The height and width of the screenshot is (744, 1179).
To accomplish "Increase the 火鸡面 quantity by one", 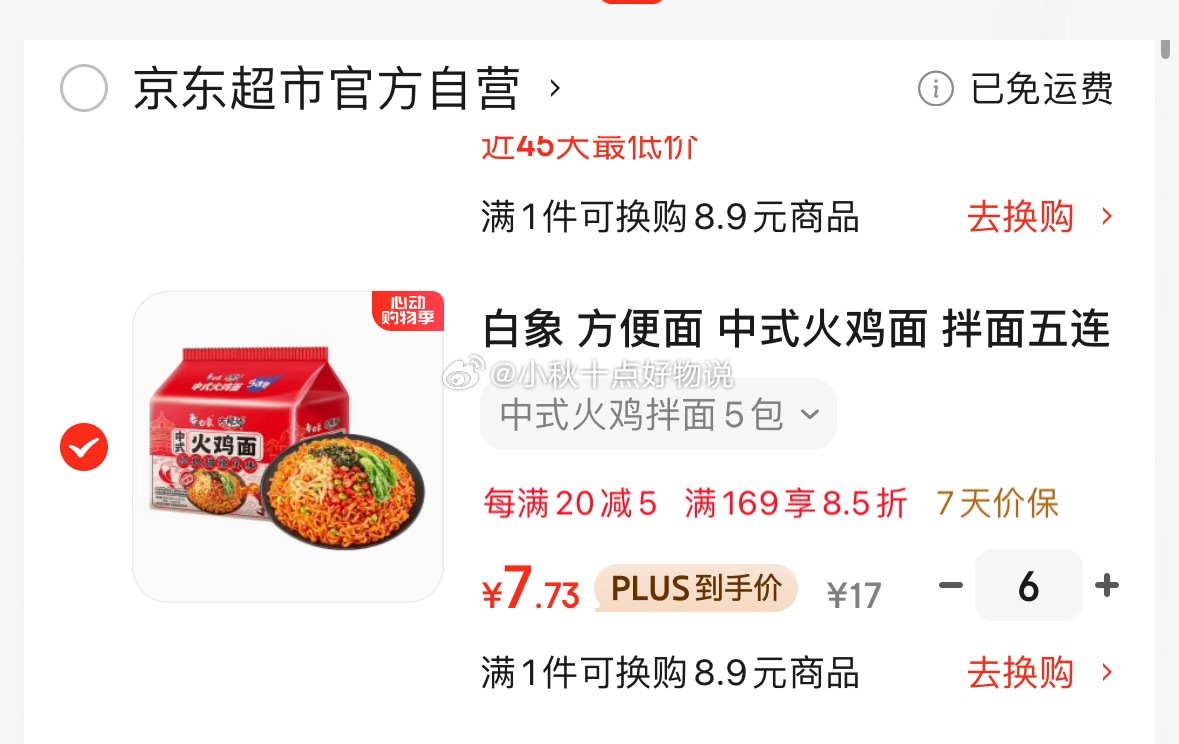I will (1106, 585).
